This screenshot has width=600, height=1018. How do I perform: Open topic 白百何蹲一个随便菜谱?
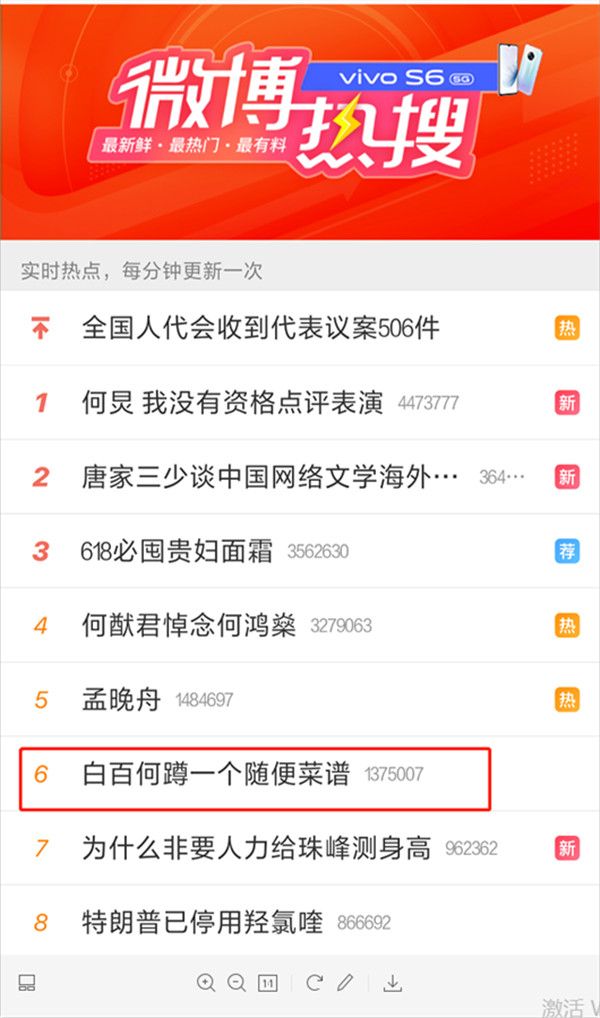click(215, 774)
